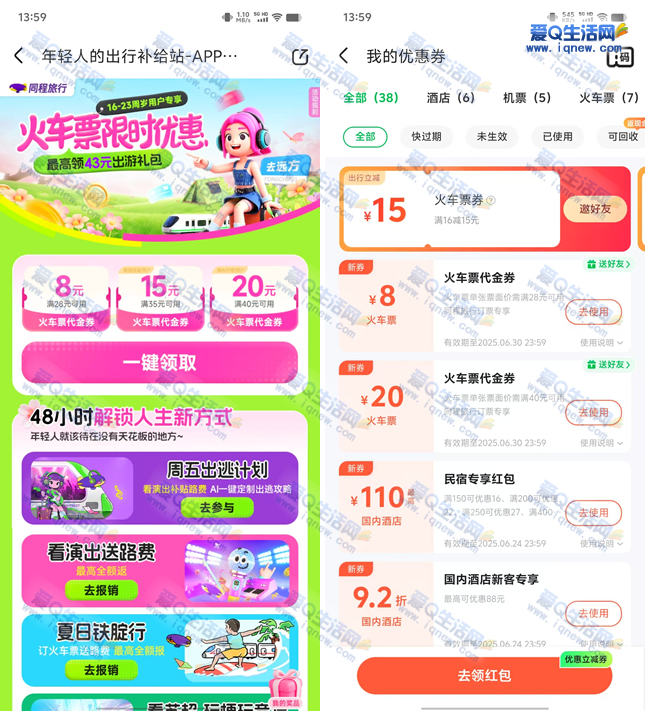Share the 年轻人的出行补给站 page

coord(300,56)
